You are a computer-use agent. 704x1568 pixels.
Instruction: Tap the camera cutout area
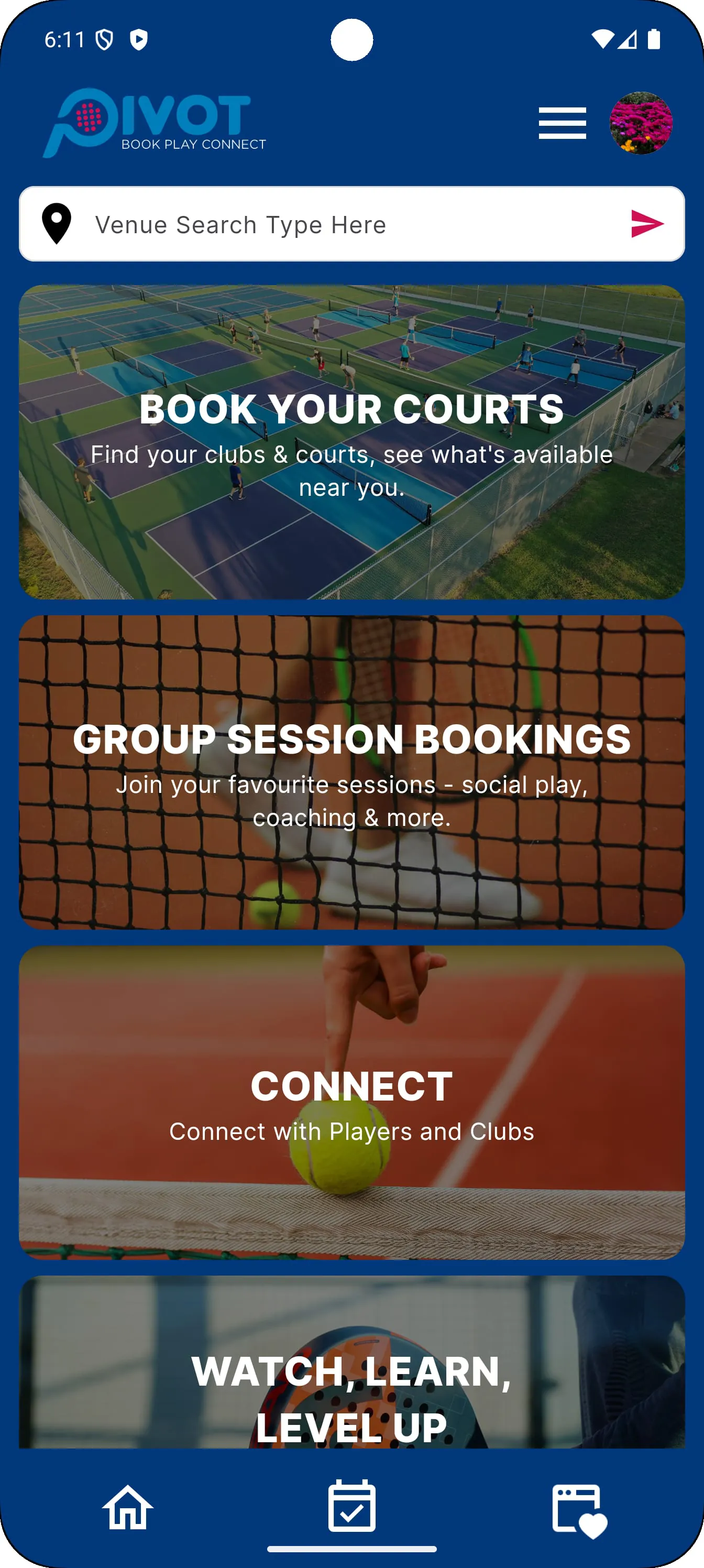pos(351,38)
